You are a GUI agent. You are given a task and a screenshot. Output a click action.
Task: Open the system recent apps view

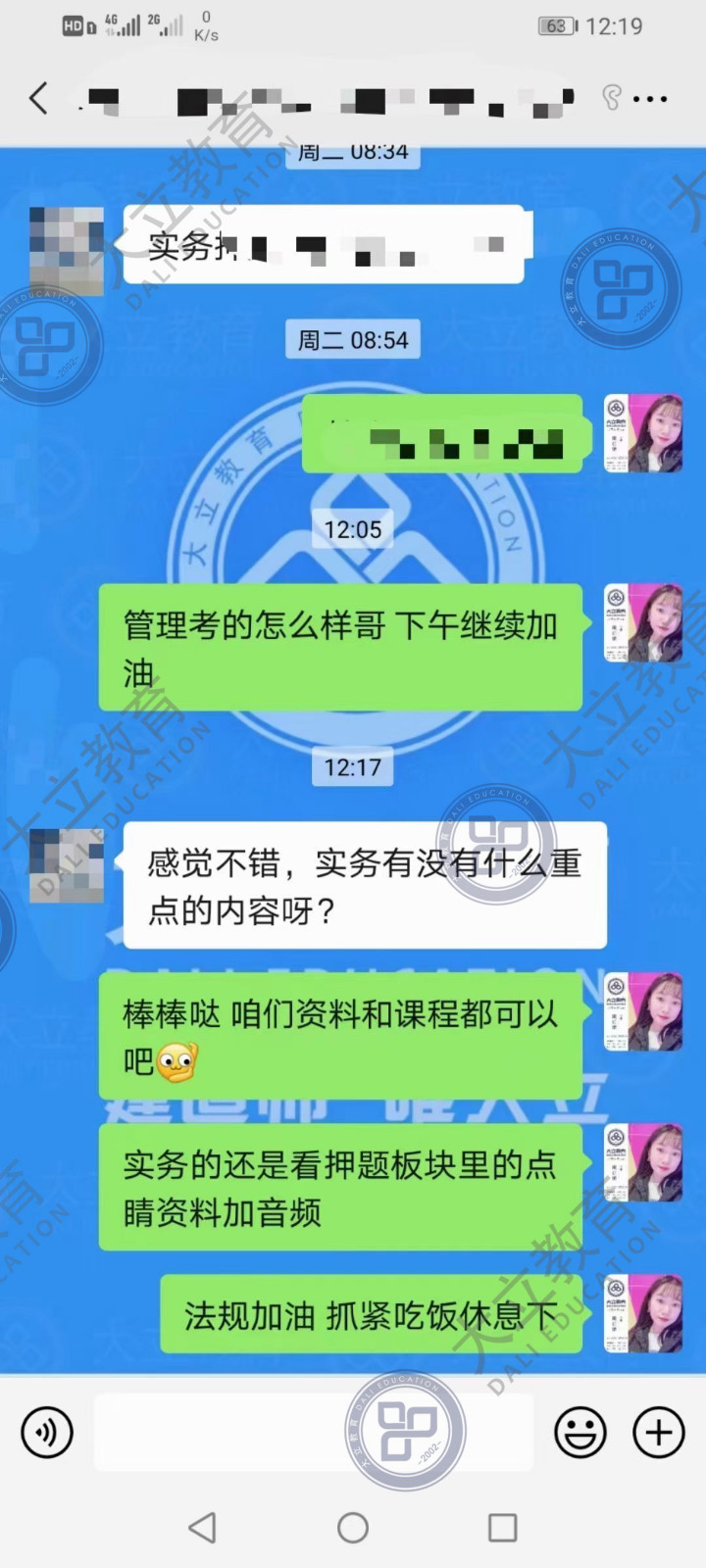(x=503, y=1527)
